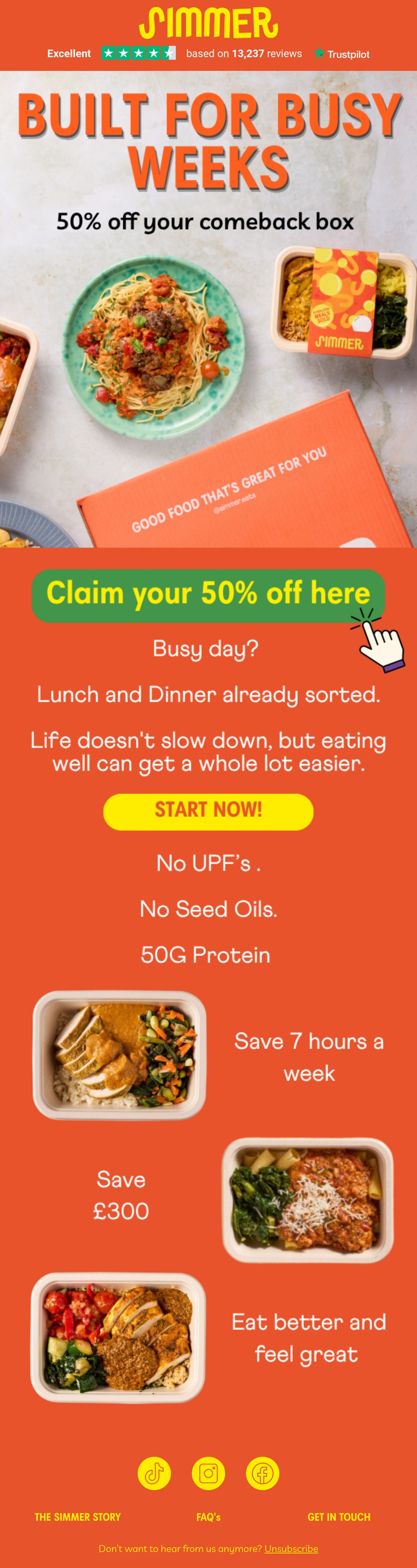The image size is (417, 1568).
Task: Read THE SIMMER STORY
Action: coord(78,1517)
